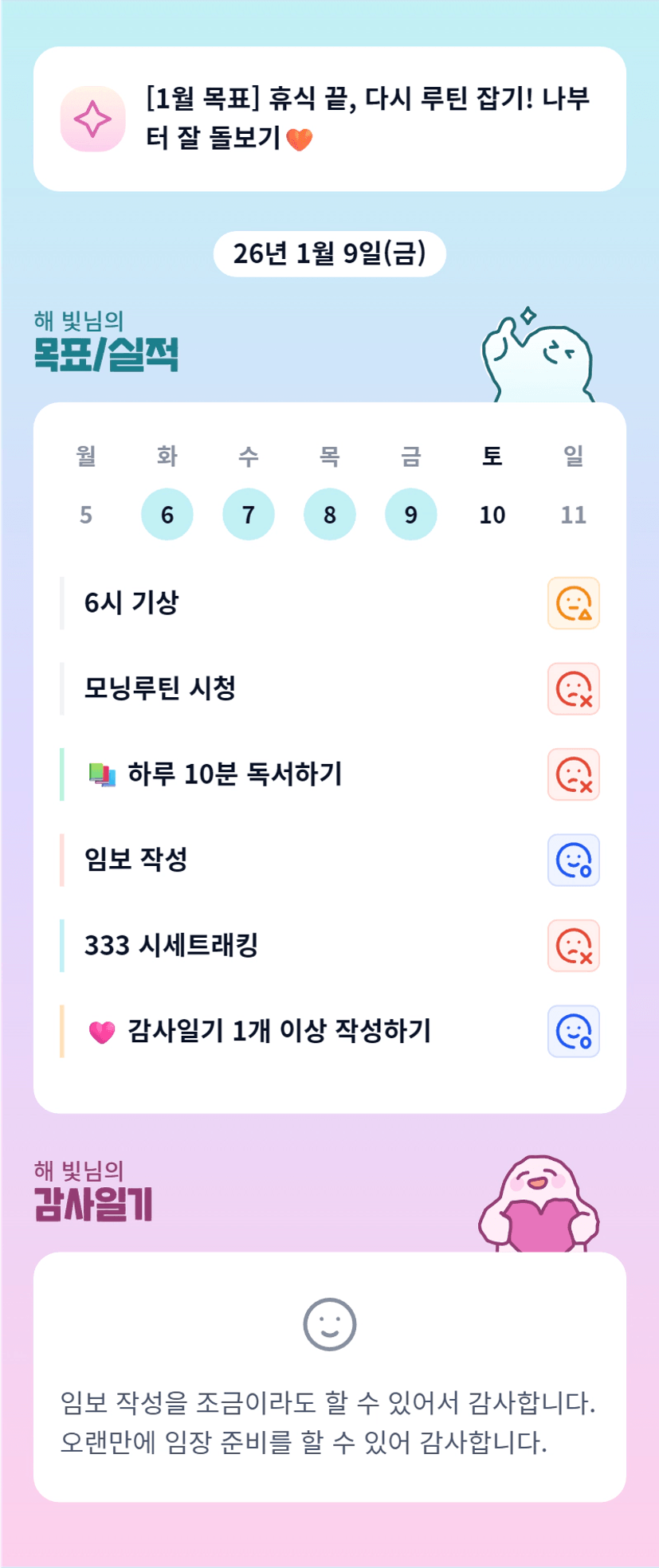Open the date selector 26년 1월 9일(금)
Image resolution: width=659 pixels, height=1568 pixels.
point(329,254)
